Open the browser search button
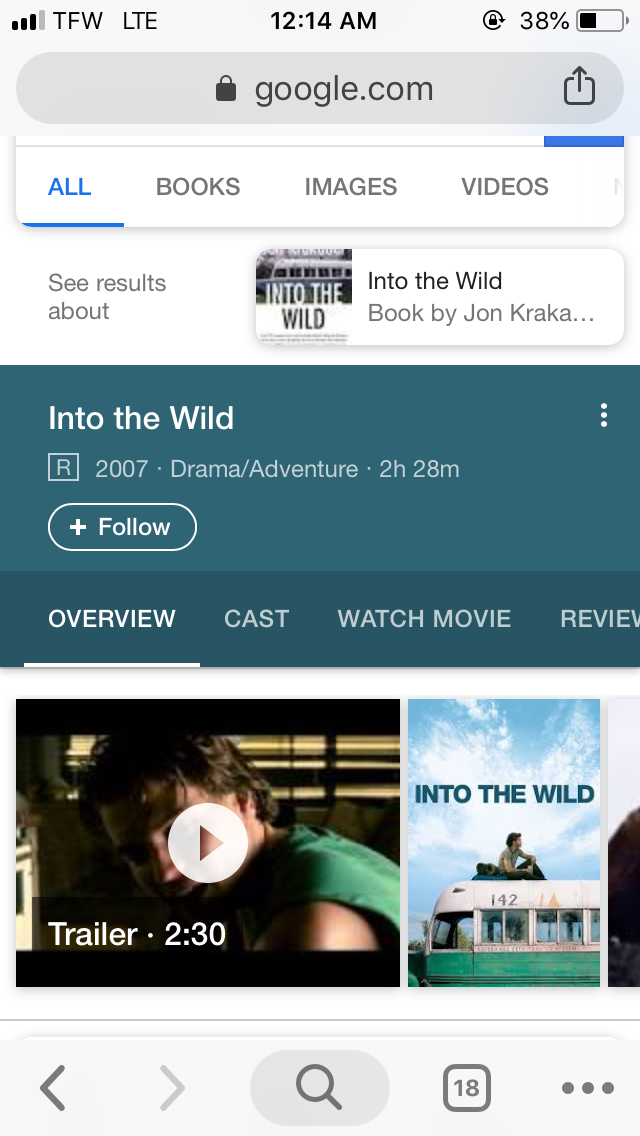The width and height of the screenshot is (640, 1136). (319, 1088)
